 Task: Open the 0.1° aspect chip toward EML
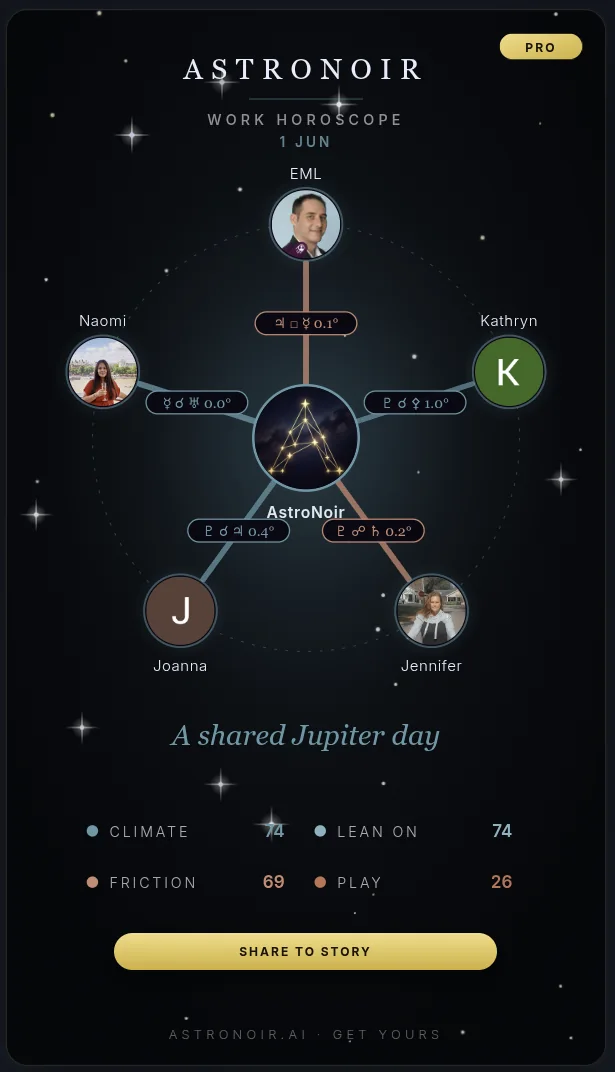point(306,323)
